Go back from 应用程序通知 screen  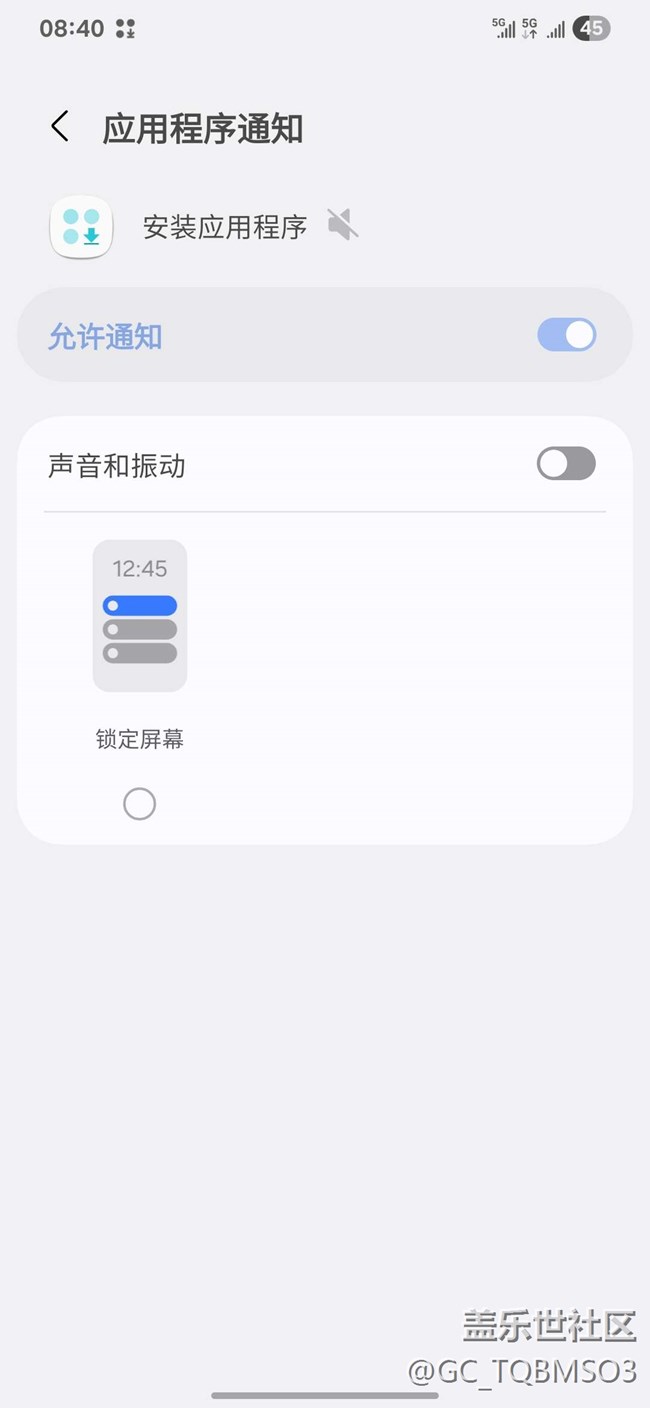pos(61,127)
